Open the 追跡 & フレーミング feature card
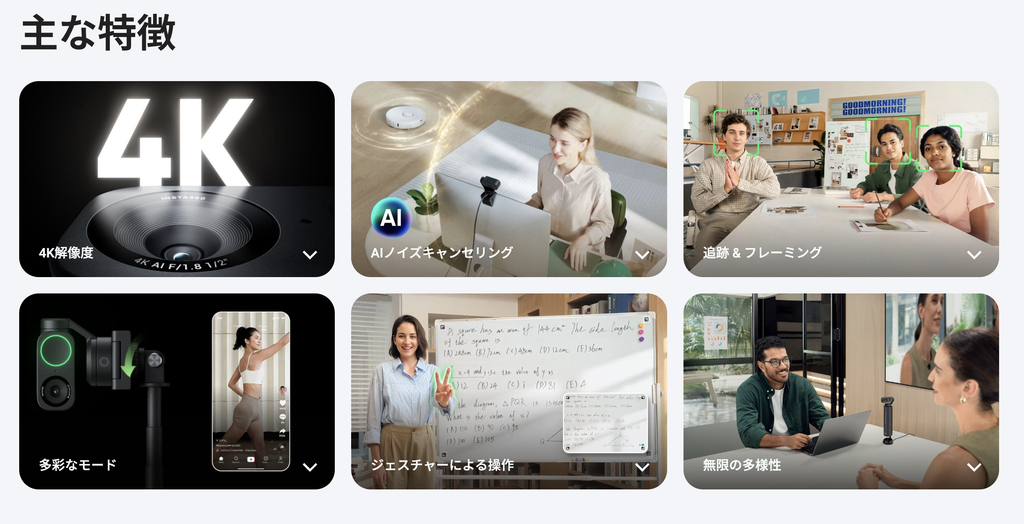Image resolution: width=1024 pixels, height=524 pixels. click(x=974, y=255)
